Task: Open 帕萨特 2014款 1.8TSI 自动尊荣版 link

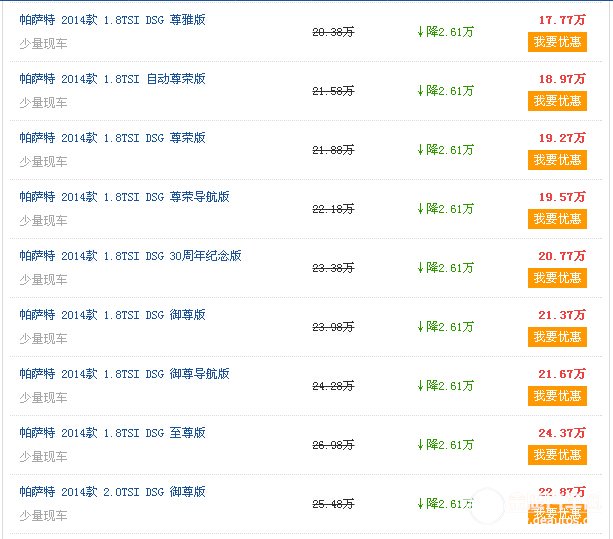Action: tap(112, 79)
